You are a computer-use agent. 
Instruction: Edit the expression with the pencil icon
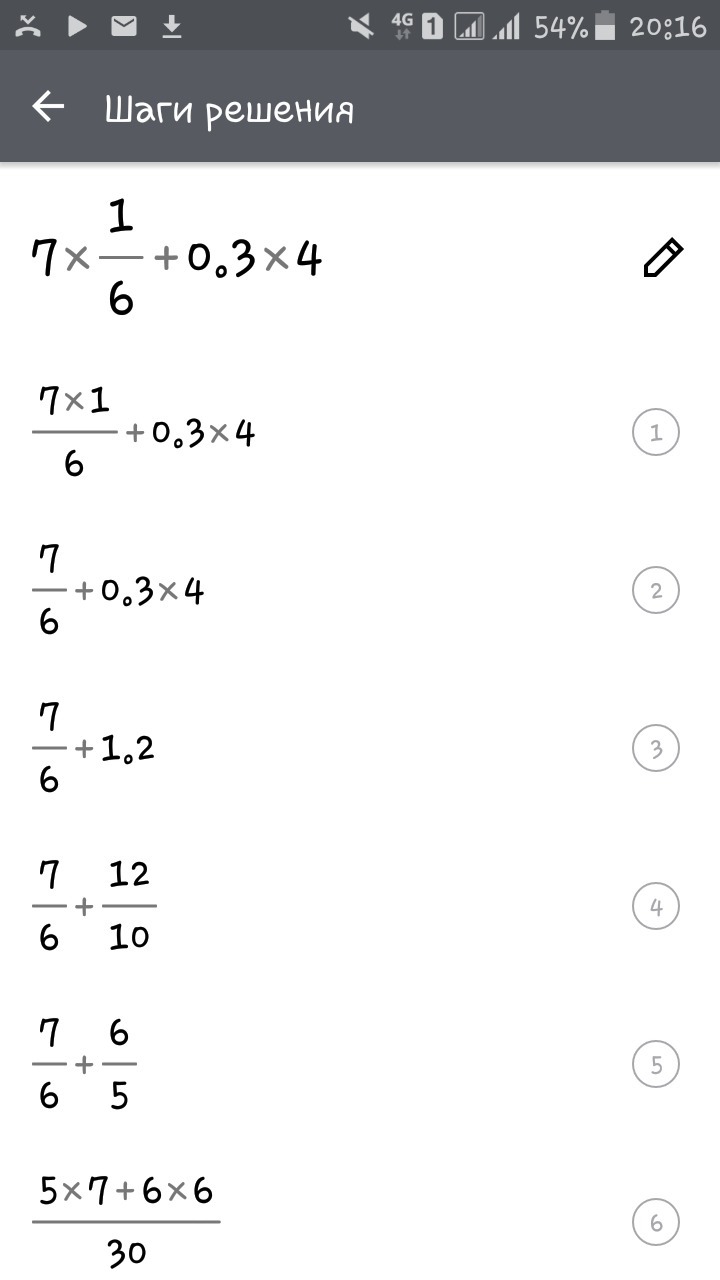[663, 258]
